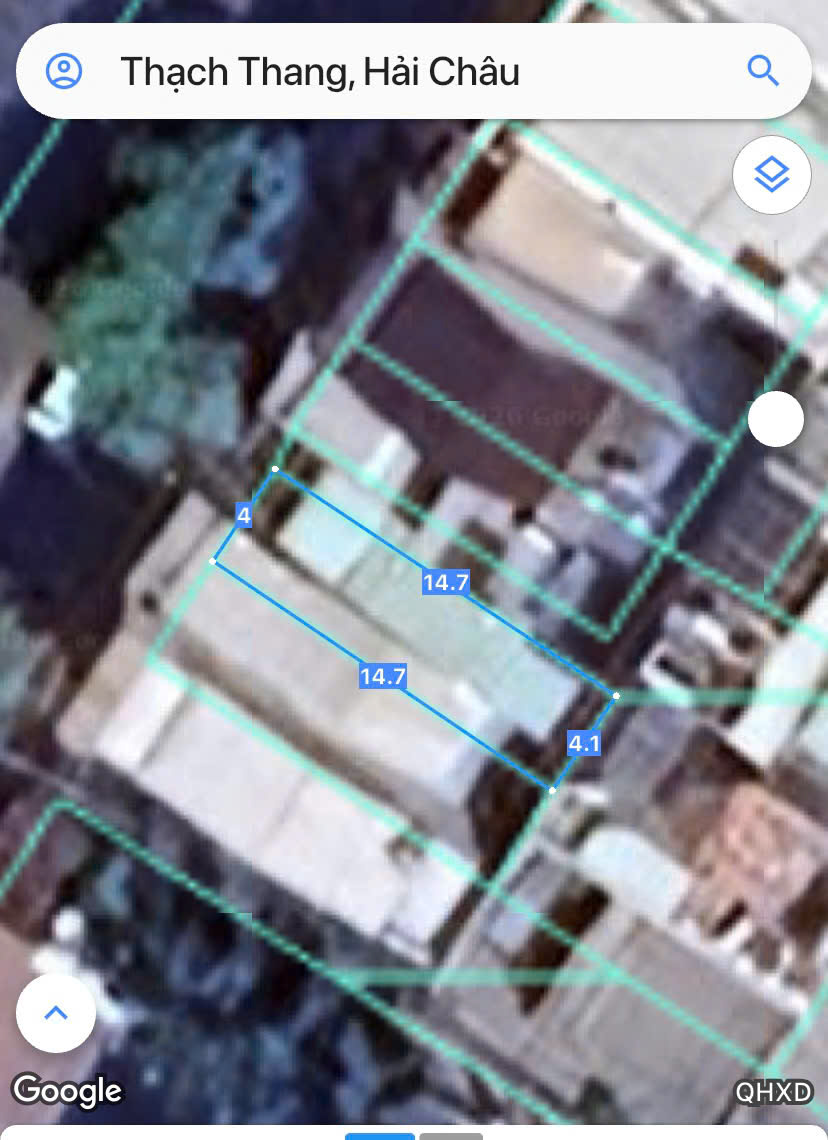This screenshot has height=1140, width=828.
Task: Tap the round white slider handle
Action: (776, 419)
